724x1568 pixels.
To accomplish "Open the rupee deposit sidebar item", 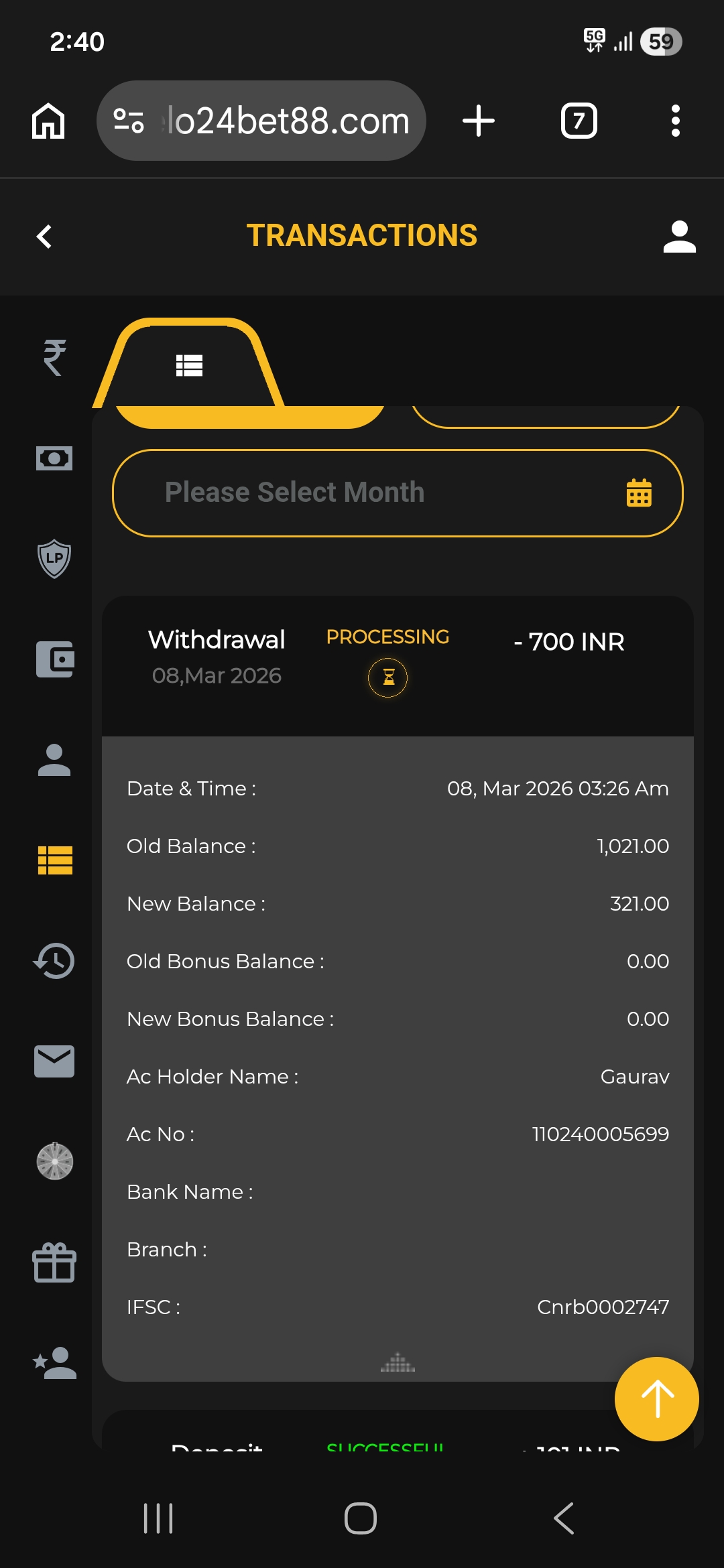I will (x=54, y=357).
